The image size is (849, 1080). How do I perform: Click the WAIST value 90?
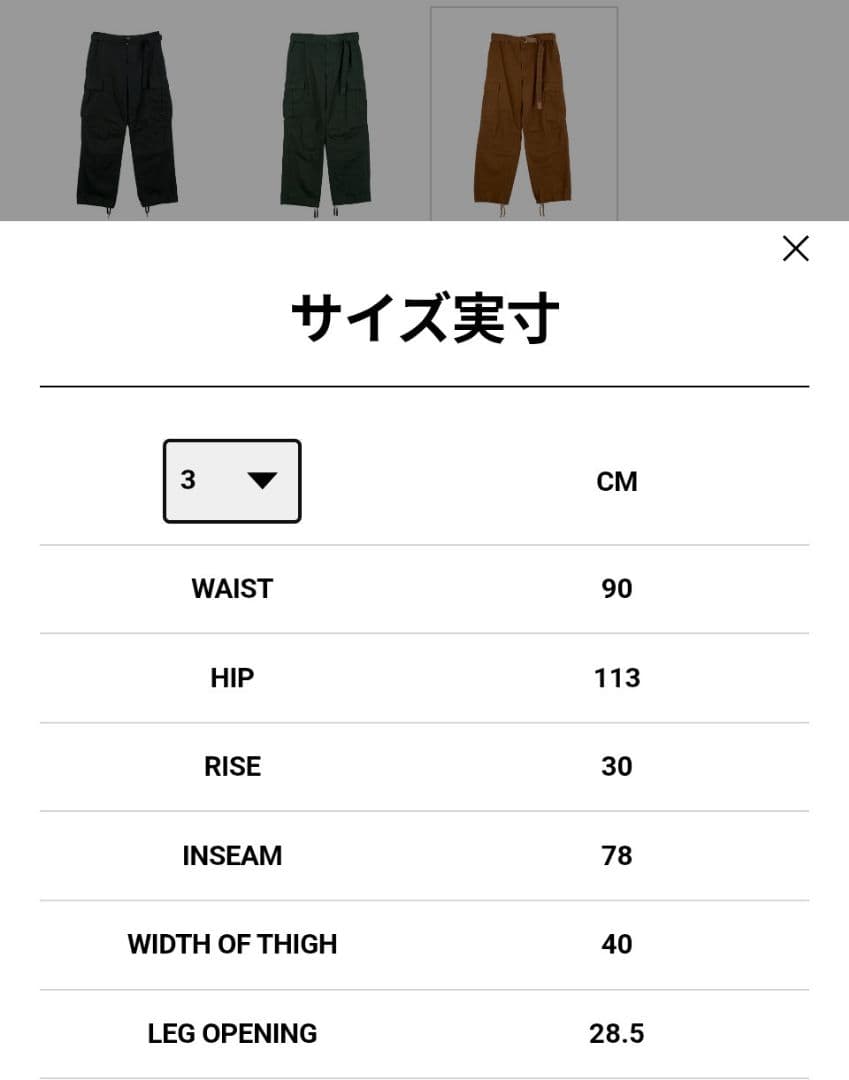[617, 589]
